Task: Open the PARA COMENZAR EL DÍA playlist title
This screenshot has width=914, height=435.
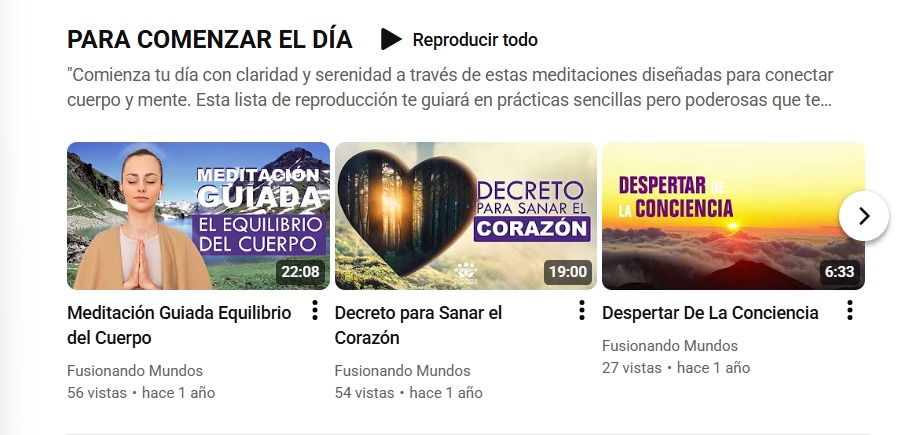Action: coord(209,40)
